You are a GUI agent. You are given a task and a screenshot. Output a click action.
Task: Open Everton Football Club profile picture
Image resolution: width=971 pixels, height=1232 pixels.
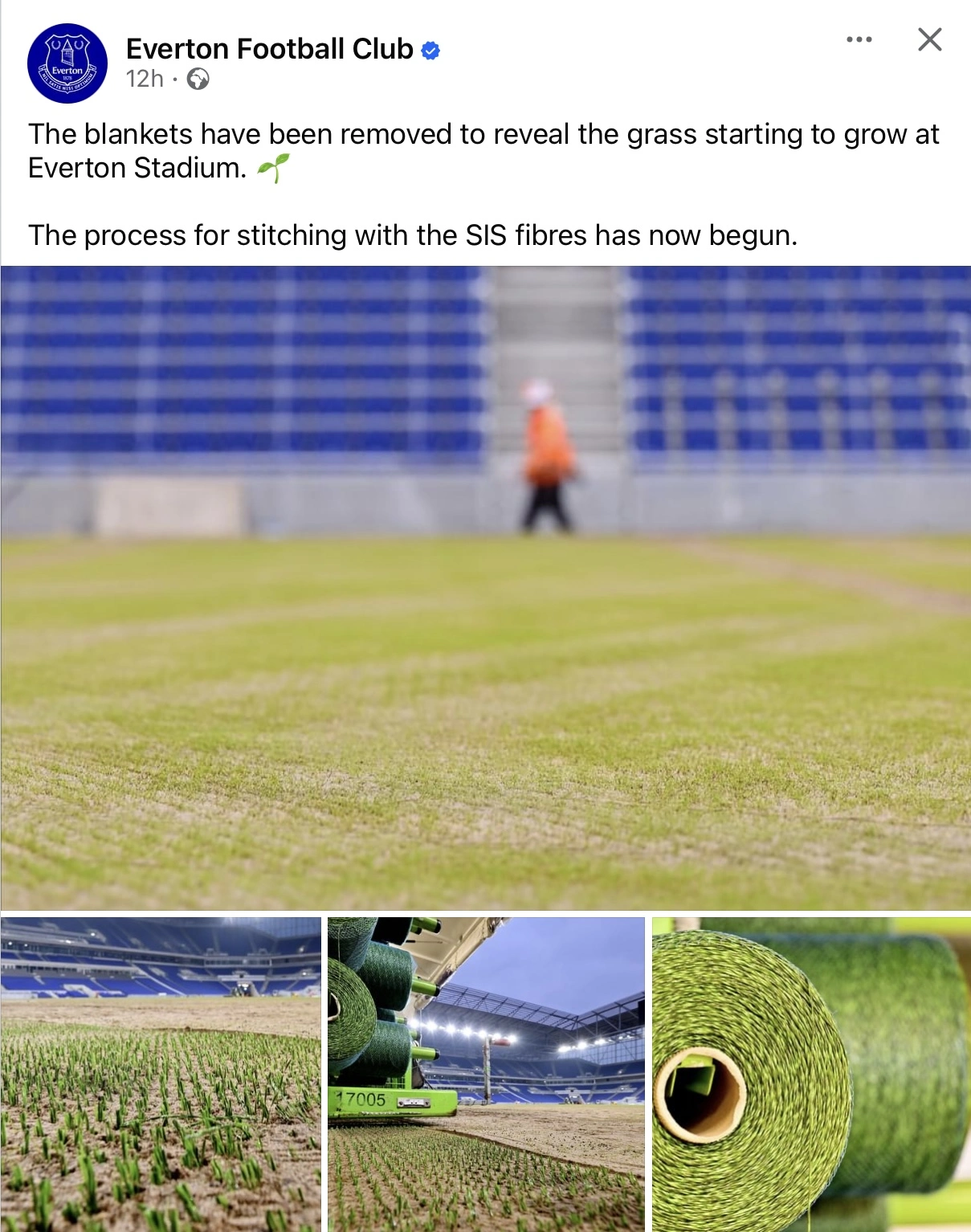[67, 63]
